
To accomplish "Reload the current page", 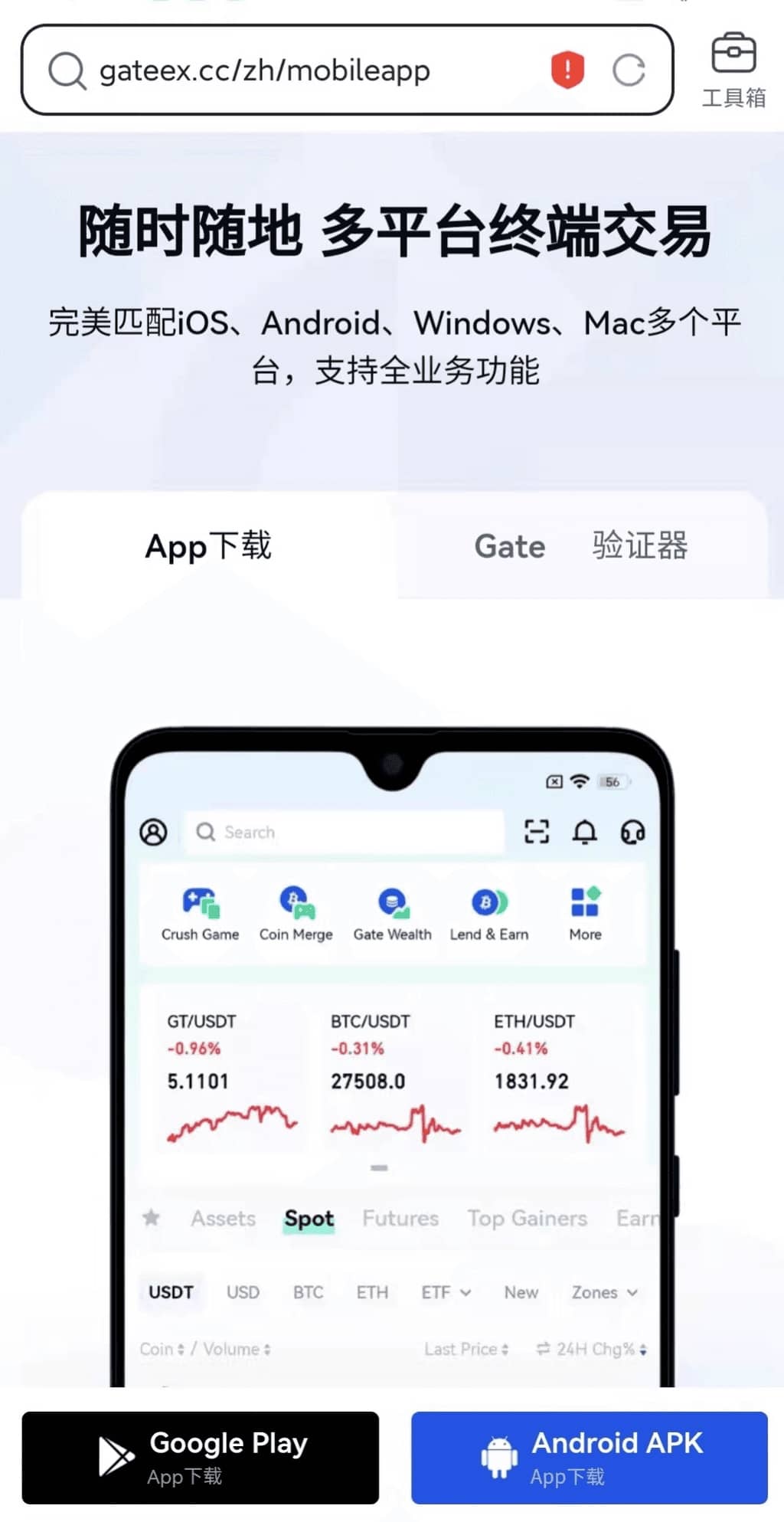I will pyautogui.click(x=629, y=70).
